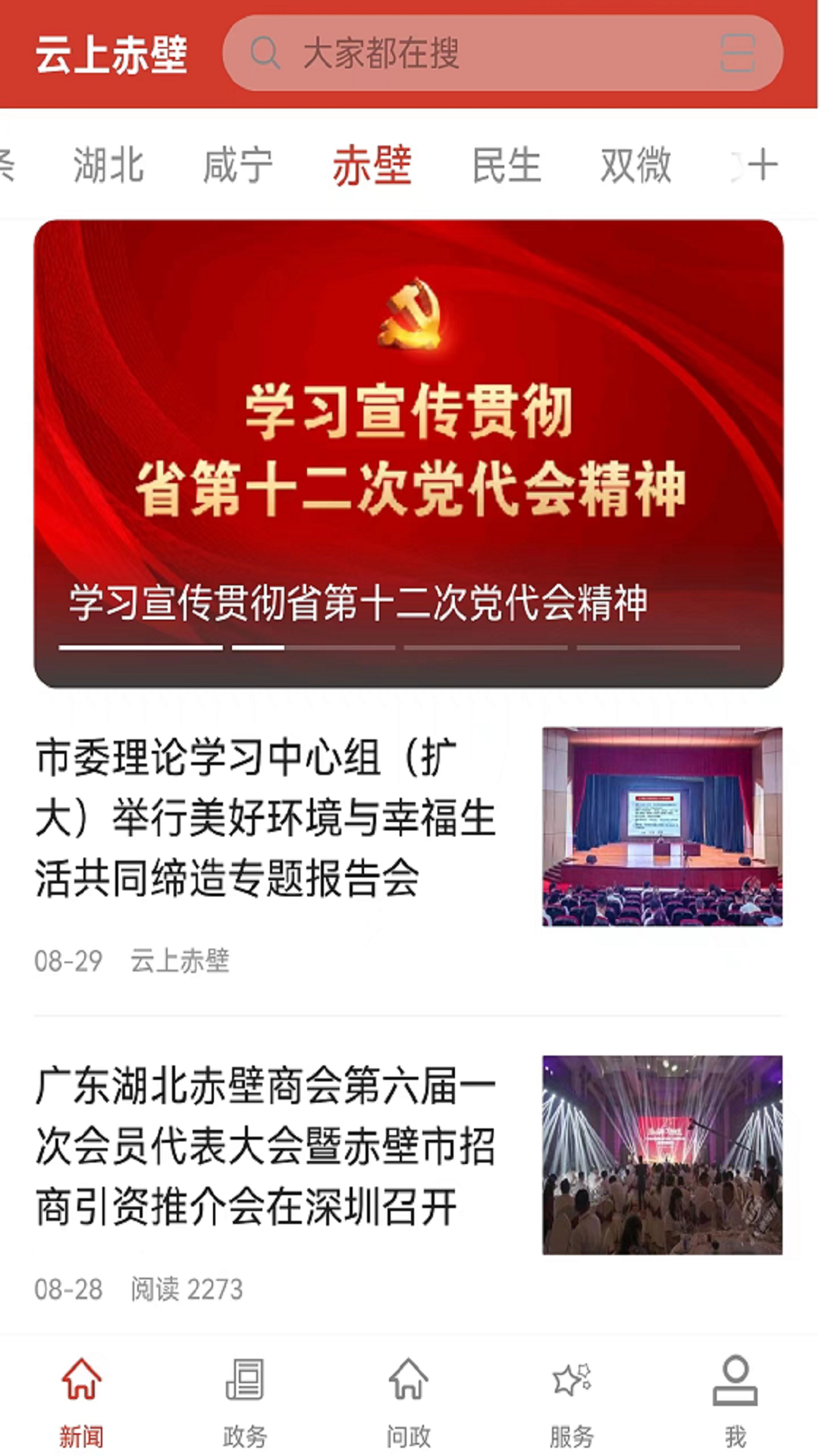Tap the 大家都在搜 search input field
This screenshot has width=819, height=1456.
click(x=455, y=52)
